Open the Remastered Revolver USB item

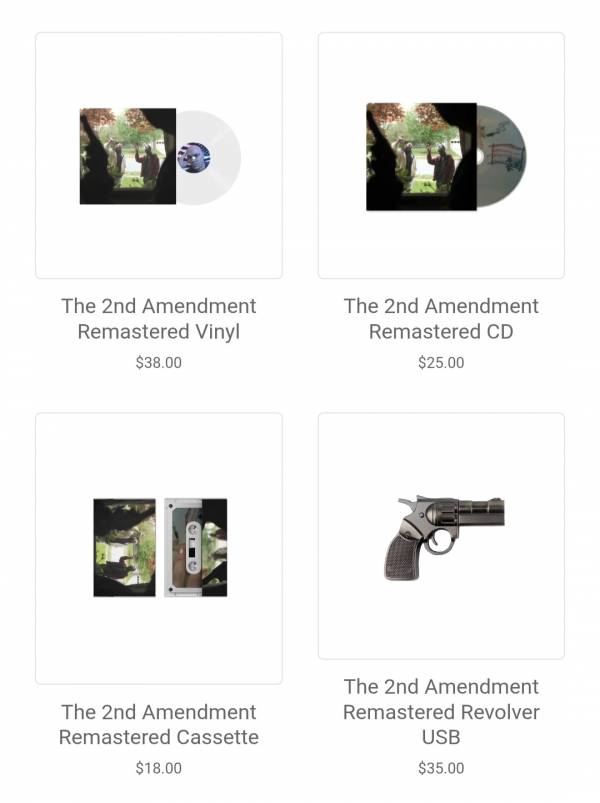441,536
